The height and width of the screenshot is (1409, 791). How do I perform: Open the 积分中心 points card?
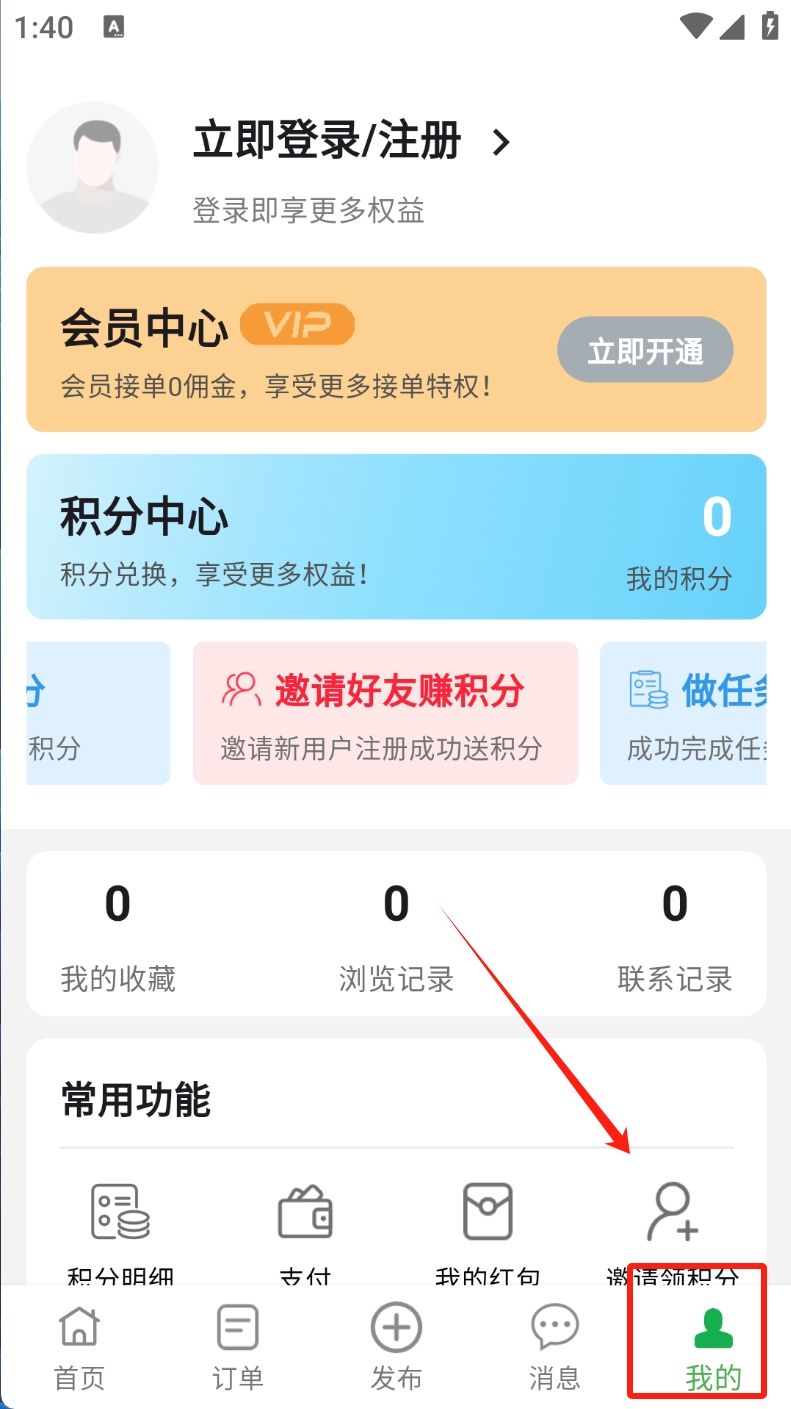(396, 537)
